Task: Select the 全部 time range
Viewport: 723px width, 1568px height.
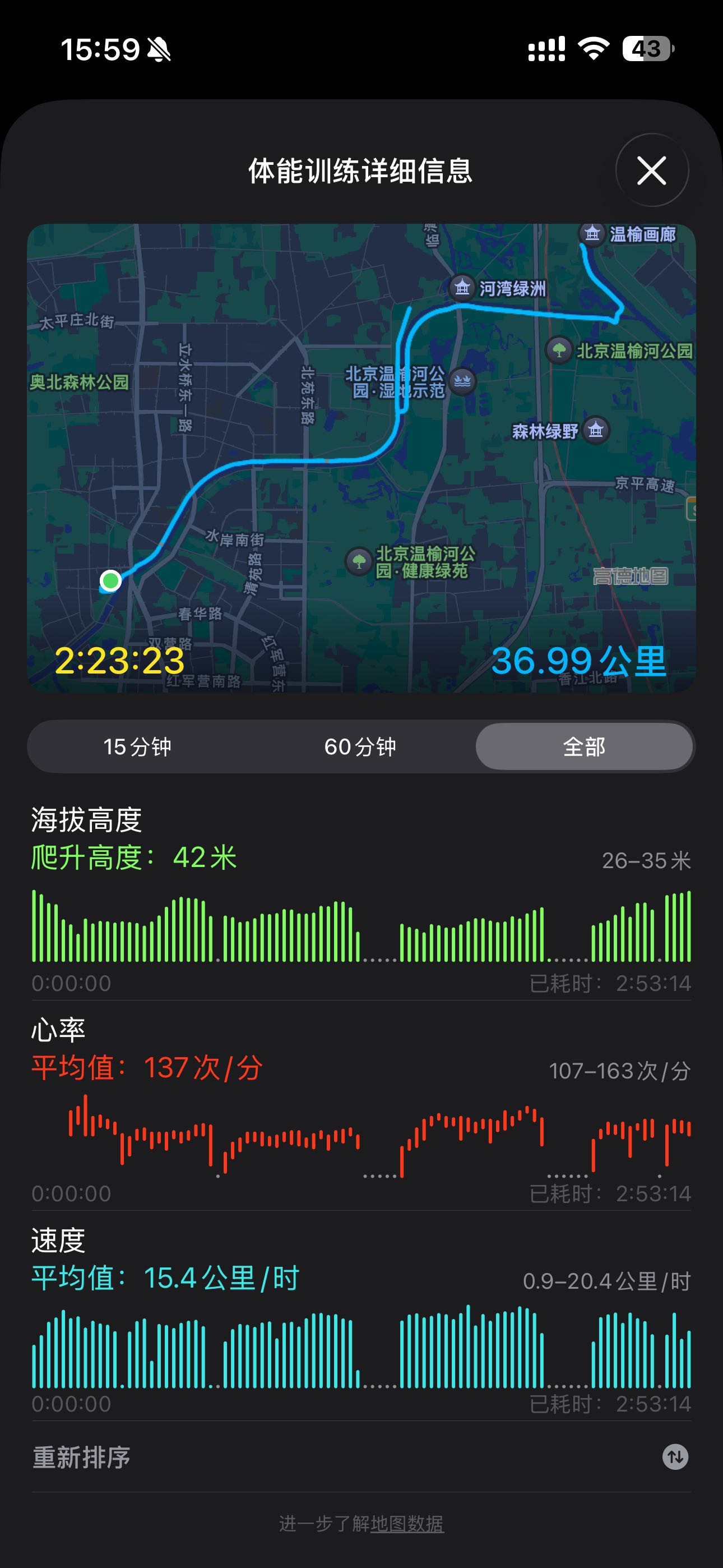Action: [584, 746]
